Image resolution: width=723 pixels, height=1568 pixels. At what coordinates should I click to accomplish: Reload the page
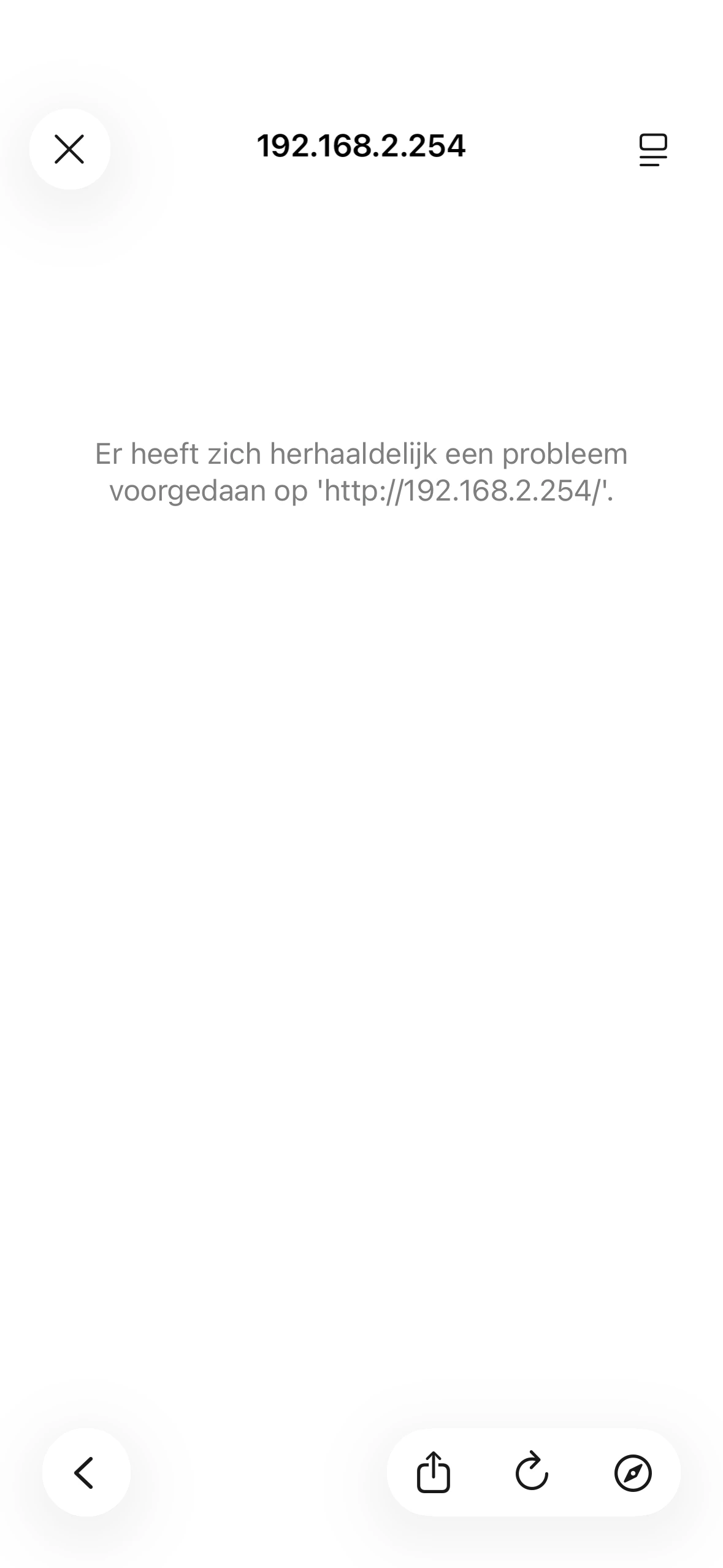tap(532, 1472)
